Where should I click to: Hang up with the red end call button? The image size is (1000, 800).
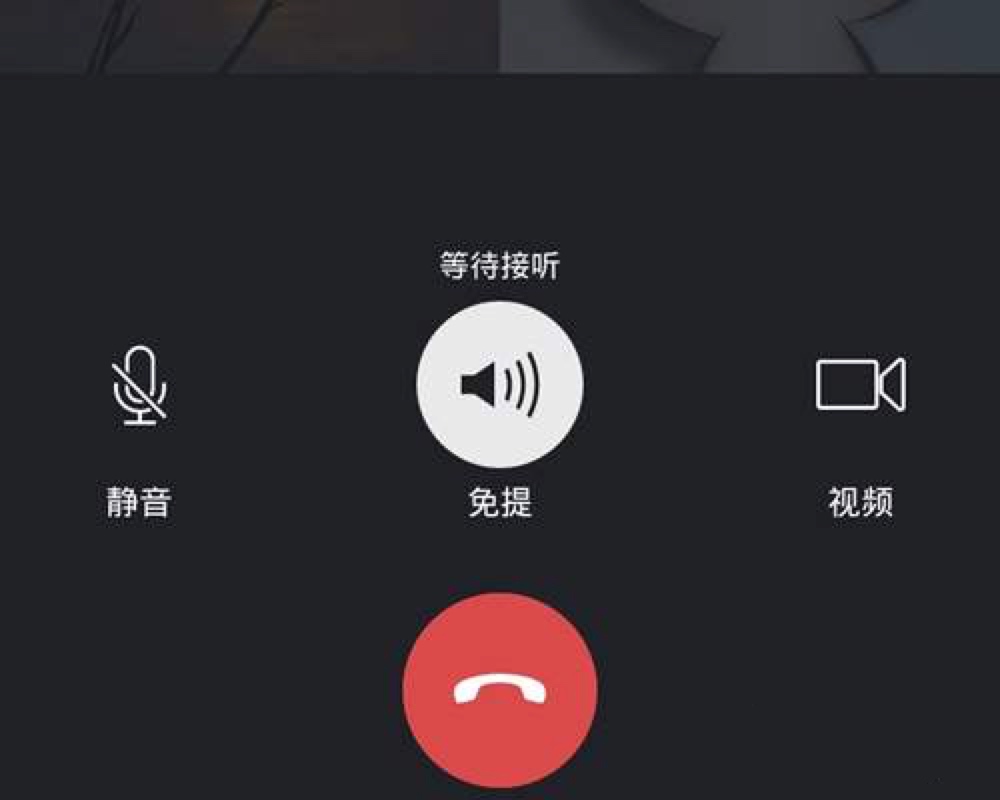(x=499, y=690)
